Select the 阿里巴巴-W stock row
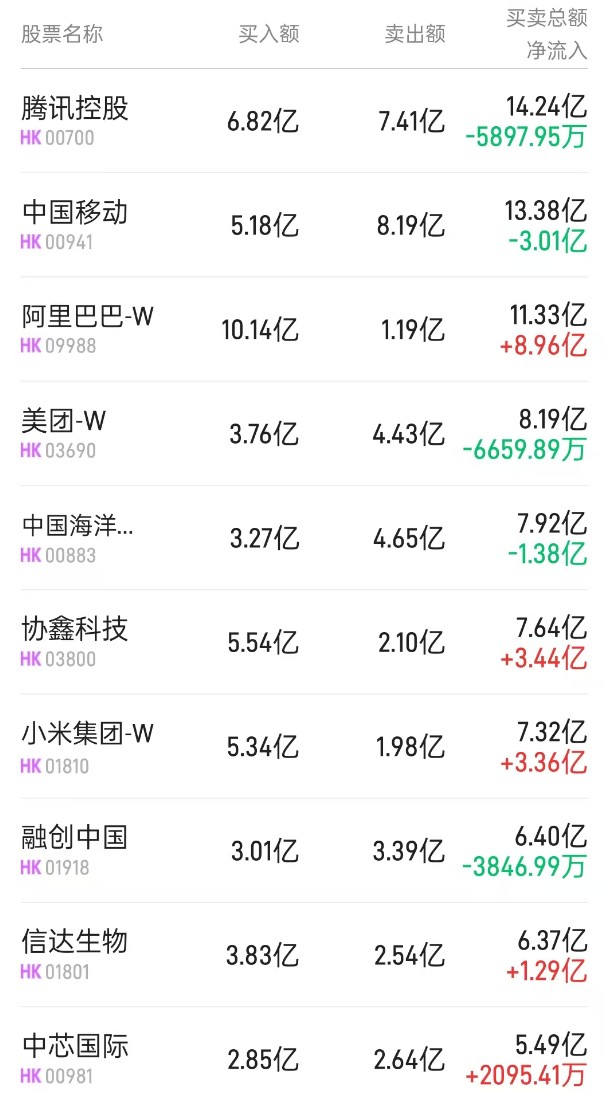Viewport: 605px width, 1093px height. click(302, 329)
